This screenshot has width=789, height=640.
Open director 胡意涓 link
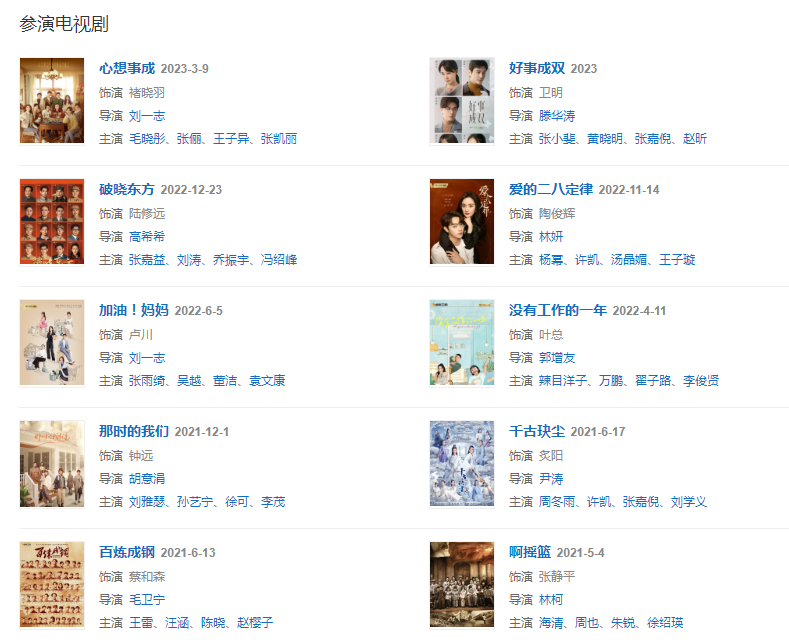[147, 479]
